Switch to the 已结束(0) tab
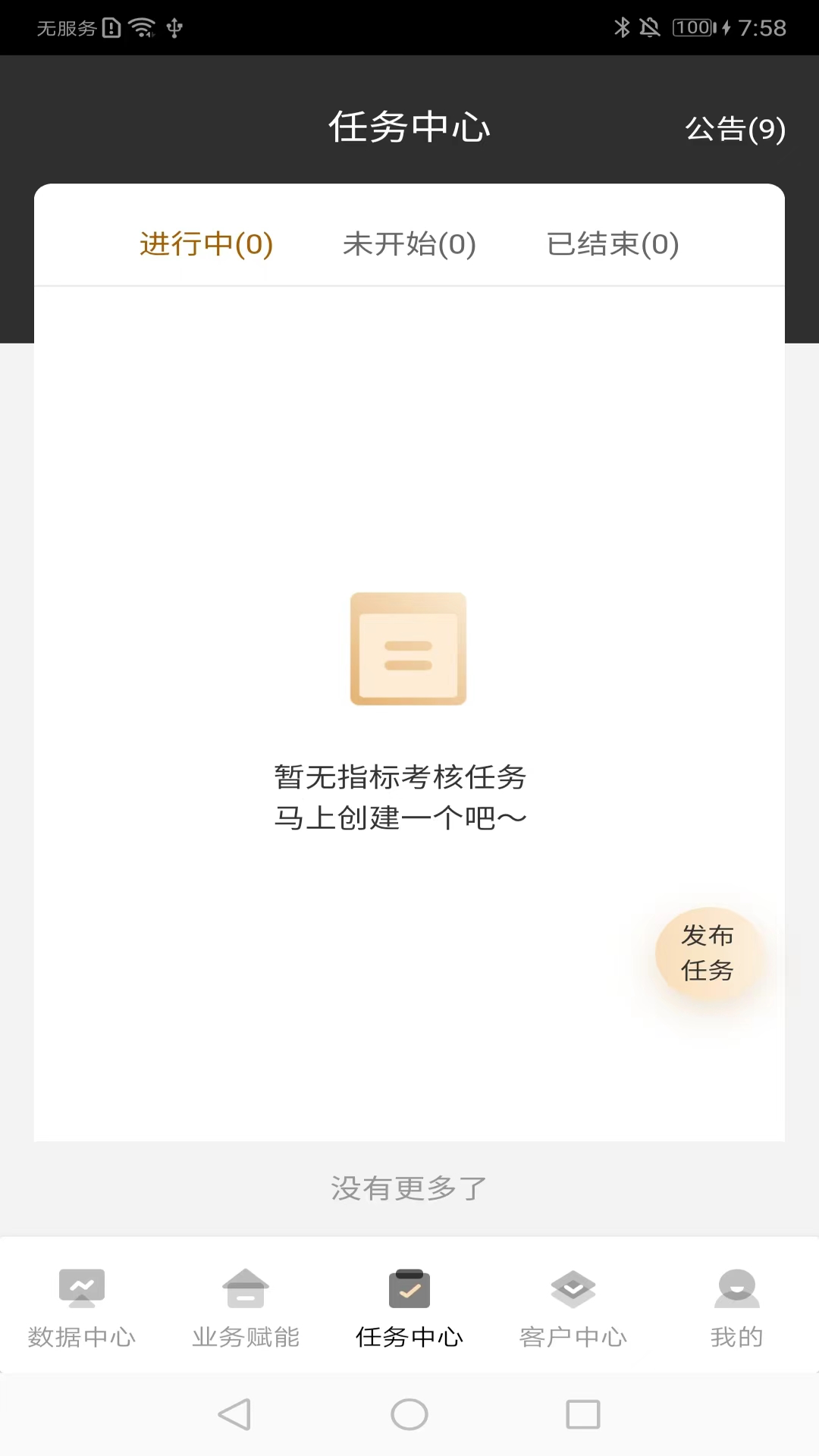This screenshot has height=1456, width=819. [x=613, y=244]
